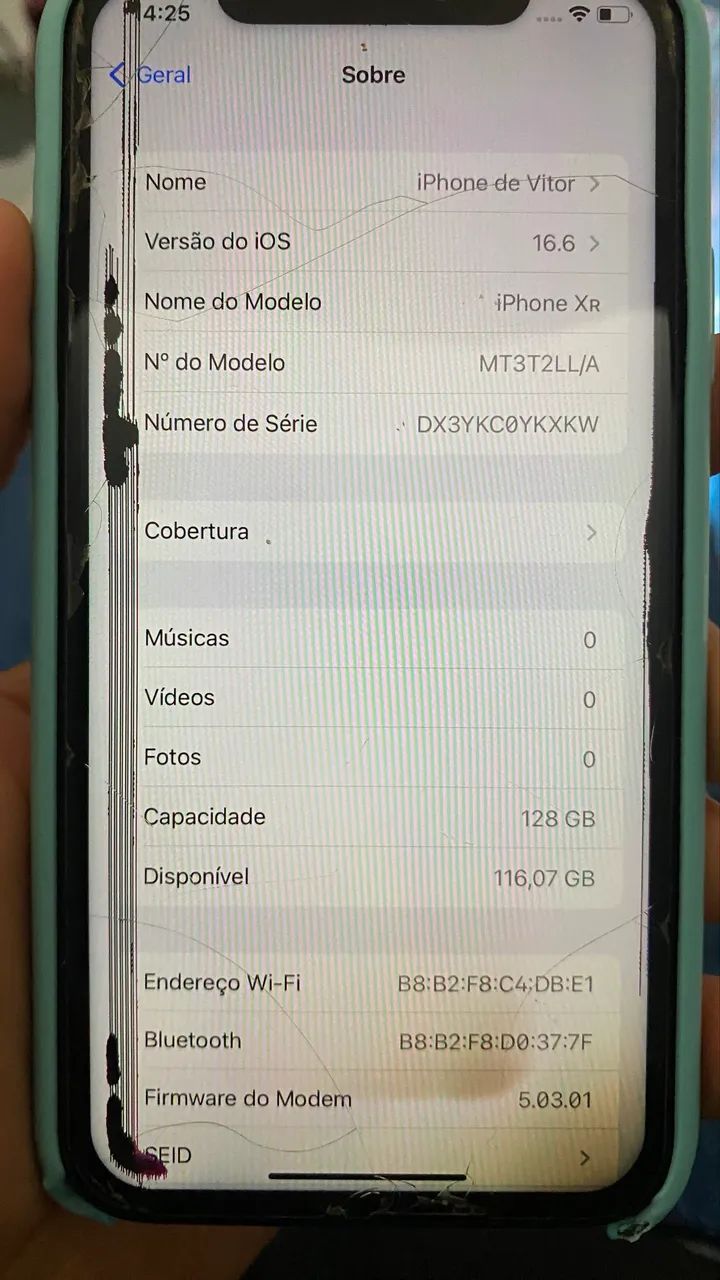This screenshot has width=720, height=1280.
Task: Select the Capacidade 128 GB row
Action: tap(380, 818)
